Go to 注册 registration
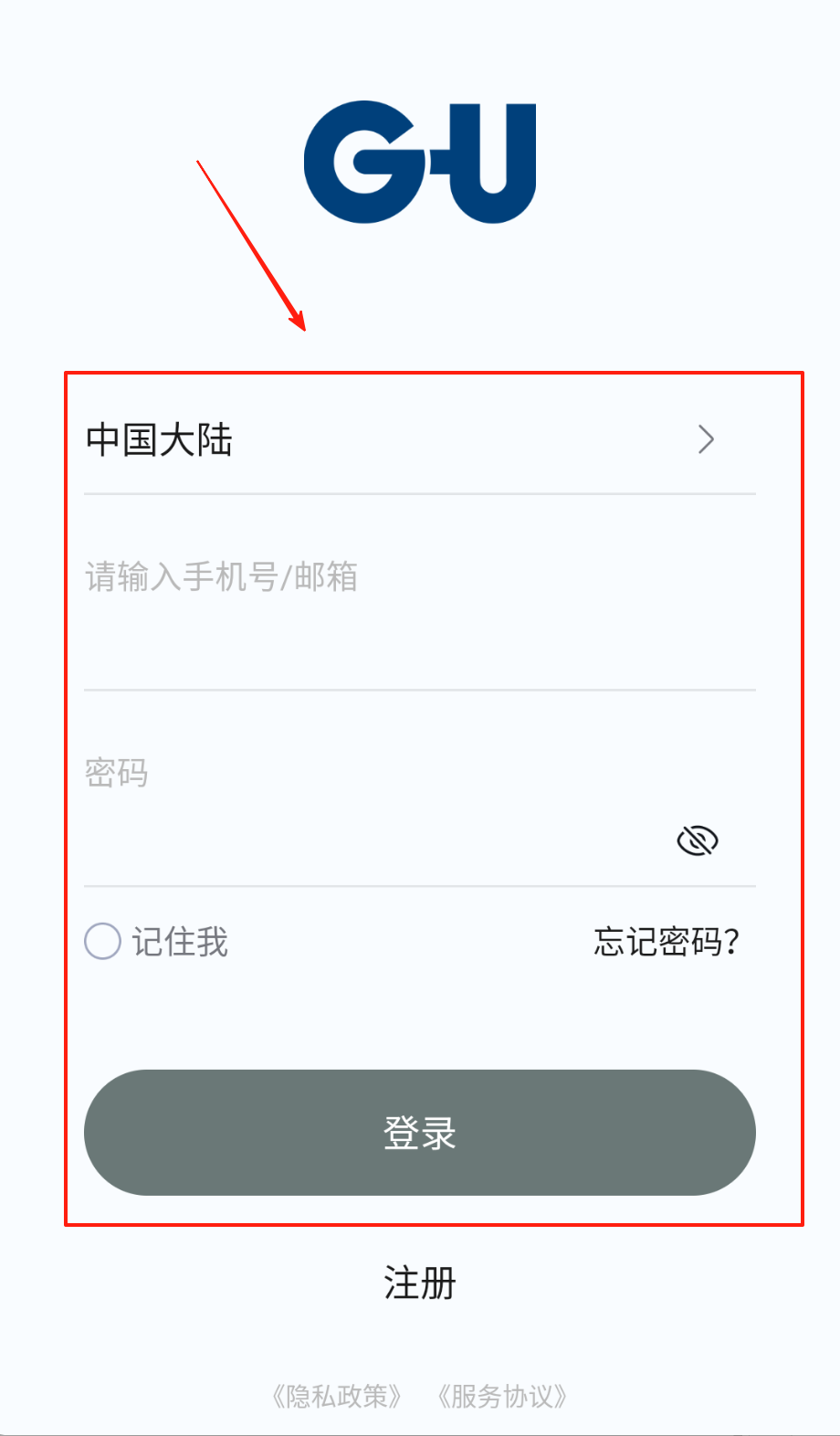840x1436 pixels. pos(420,1283)
